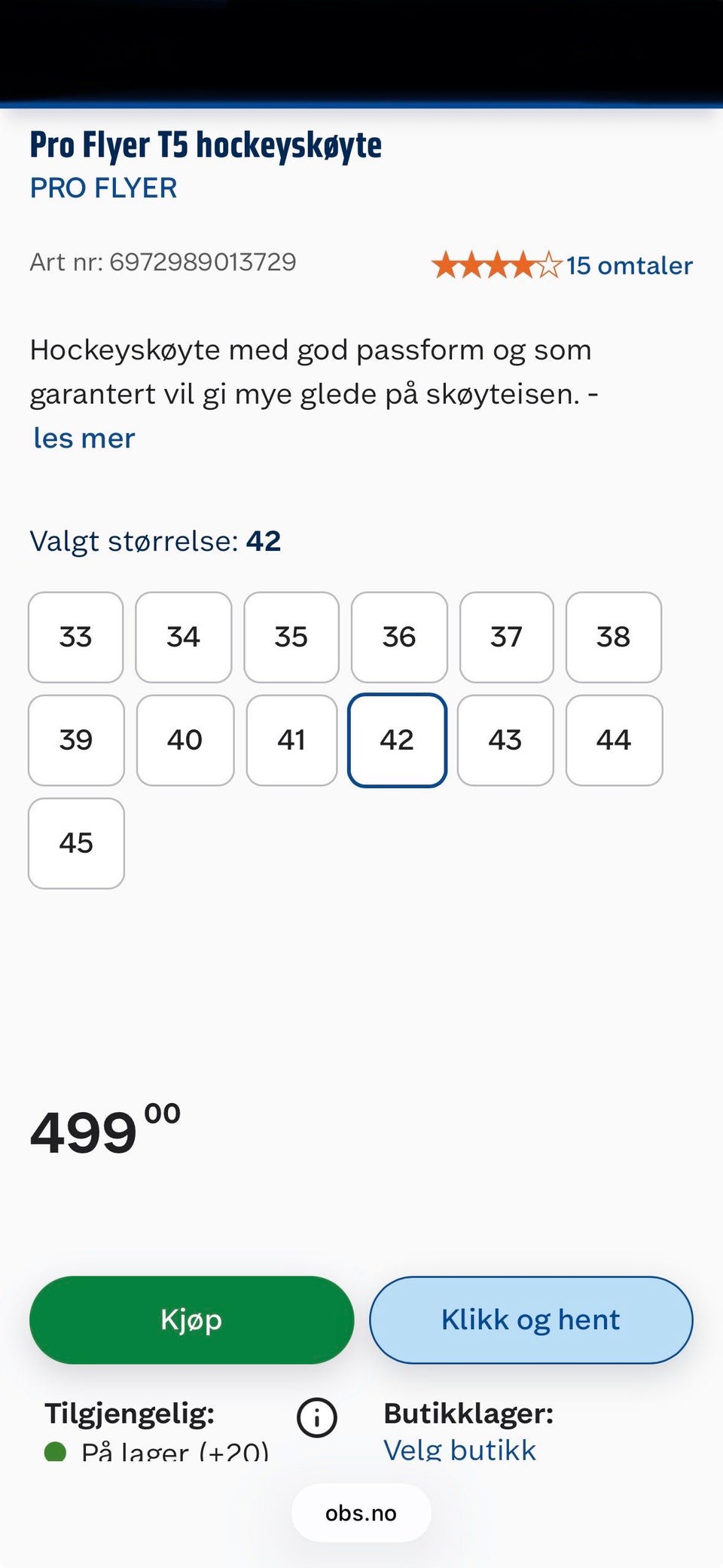The width and height of the screenshot is (723, 1568).
Task: Select size 45 skate
Action: coord(75,843)
